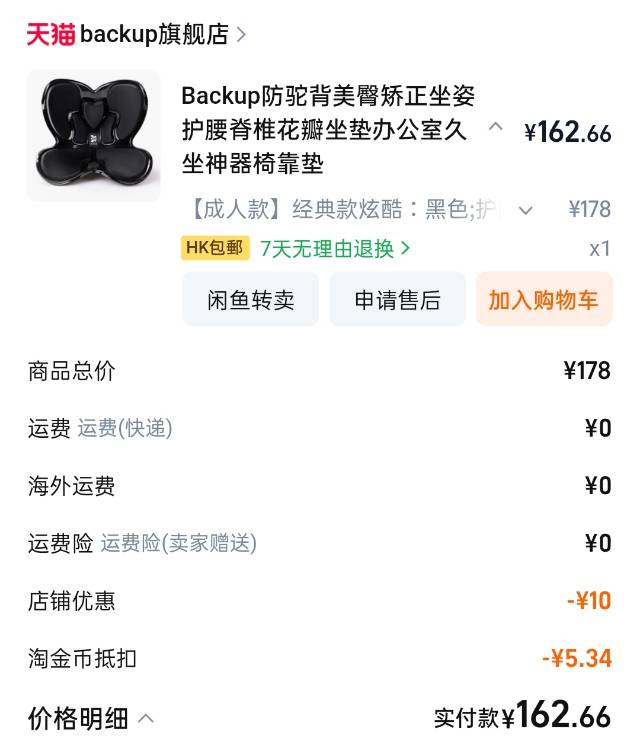Add the item to cart with 加入购物车

(x=543, y=300)
